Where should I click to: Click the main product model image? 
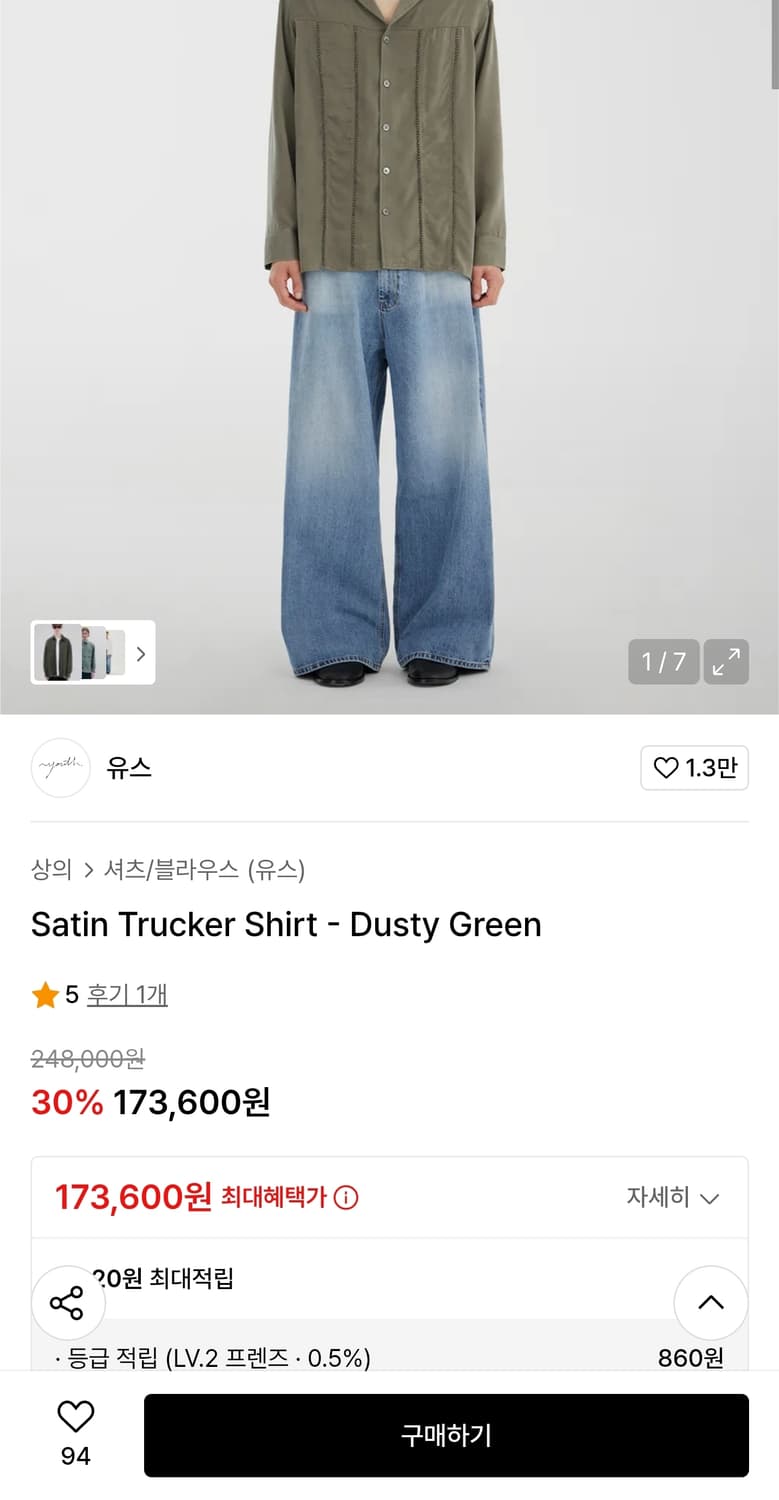click(x=390, y=350)
